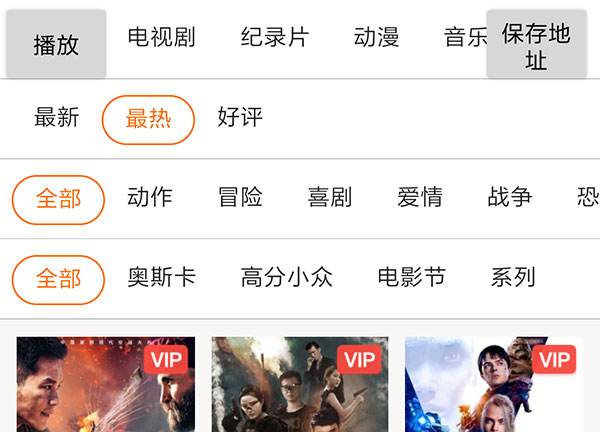This screenshot has height=432, width=600.
Task: Select the 爱情 genre chip
Action: click(420, 197)
